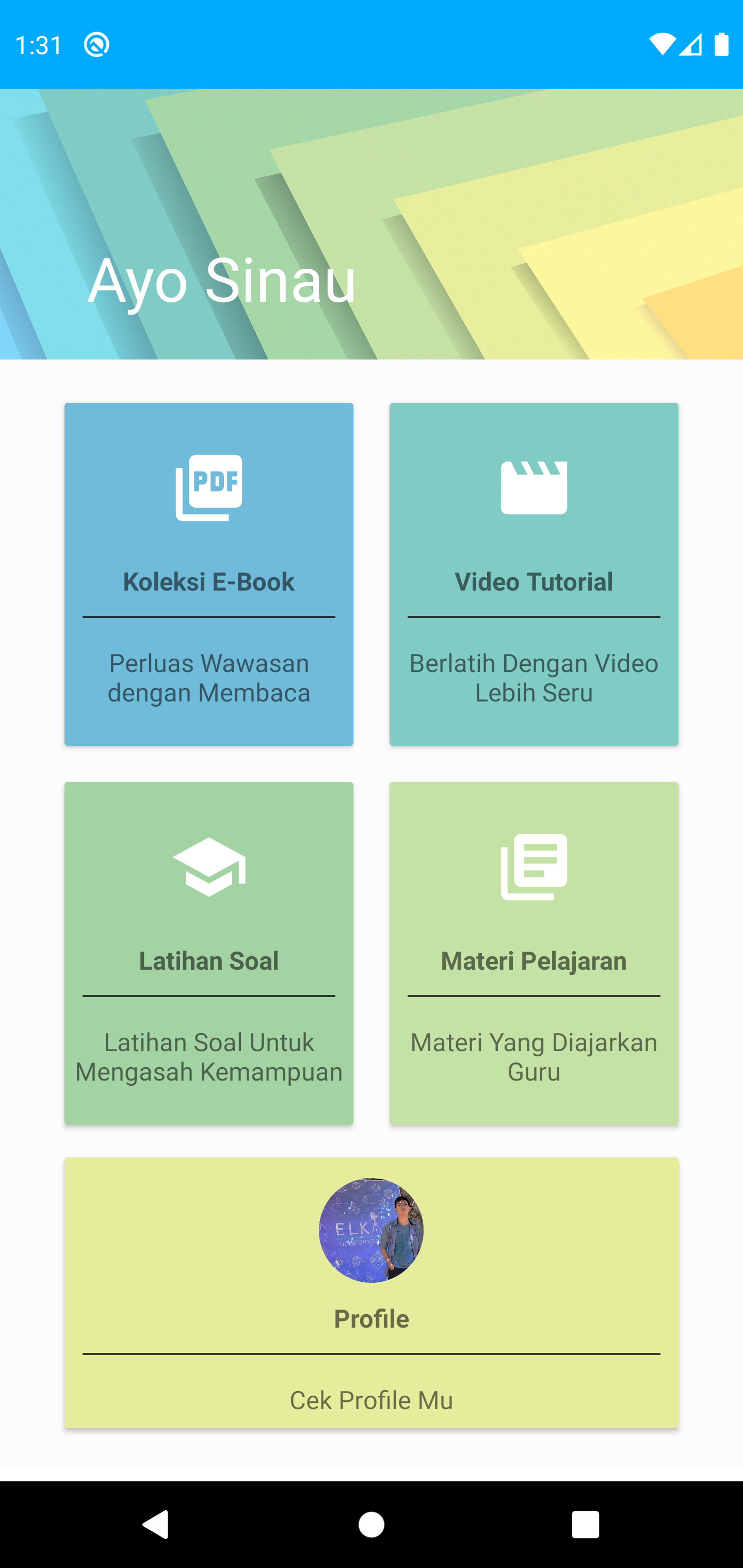The image size is (743, 1568).
Task: Go to the system home screen
Action: 371,1525
